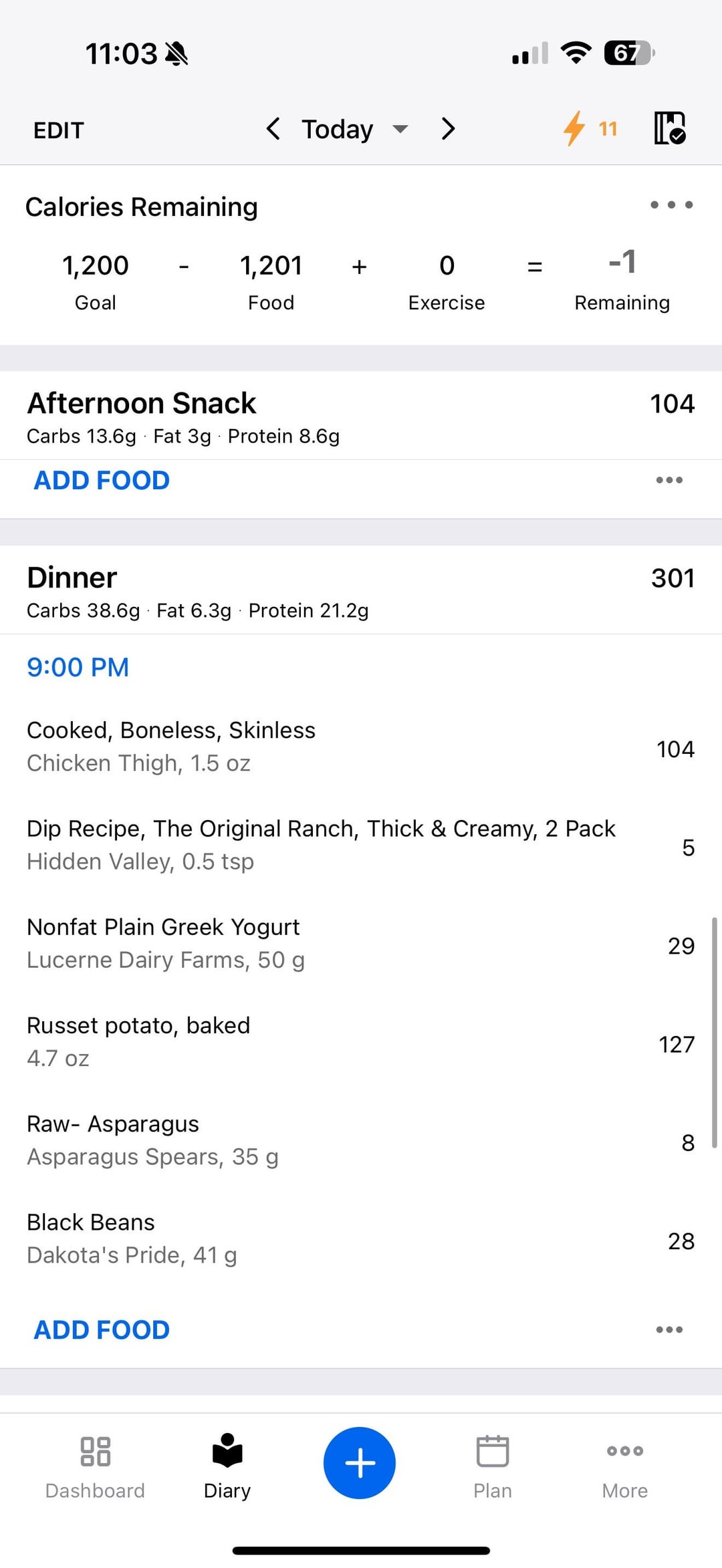Tap the complete diary icon
This screenshot has width=722, height=1568.
[x=670, y=128]
